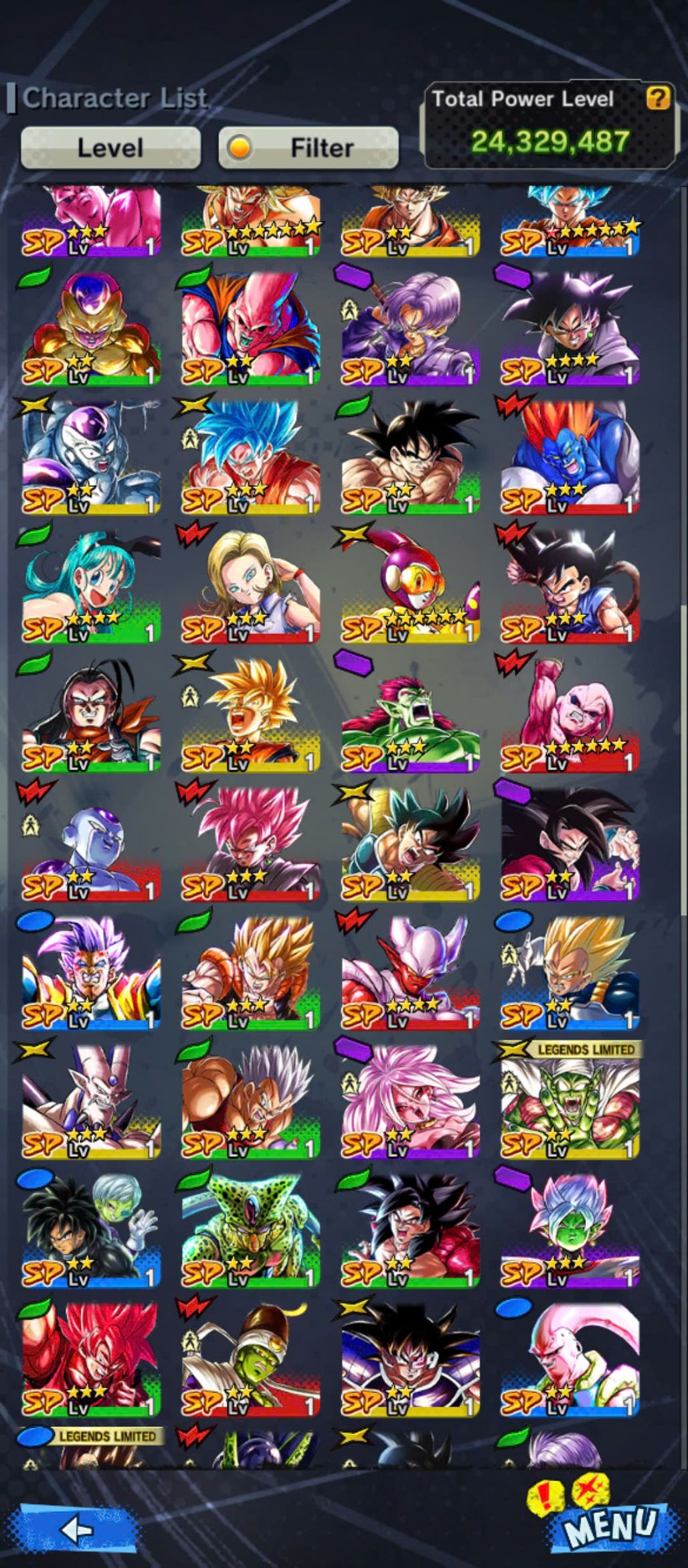688x1568 pixels.
Task: Open the Level sort button
Action: tap(110, 147)
